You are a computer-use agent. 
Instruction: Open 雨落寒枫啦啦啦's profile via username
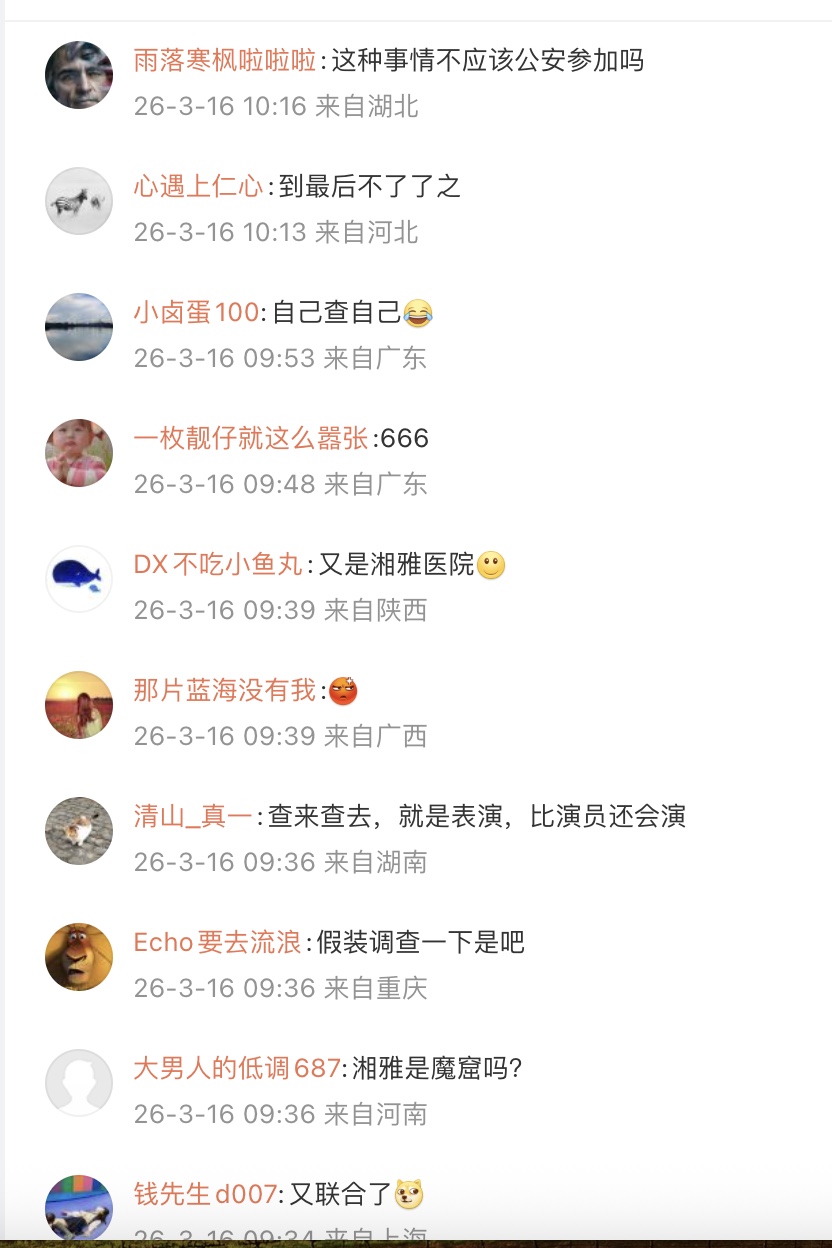click(x=224, y=61)
